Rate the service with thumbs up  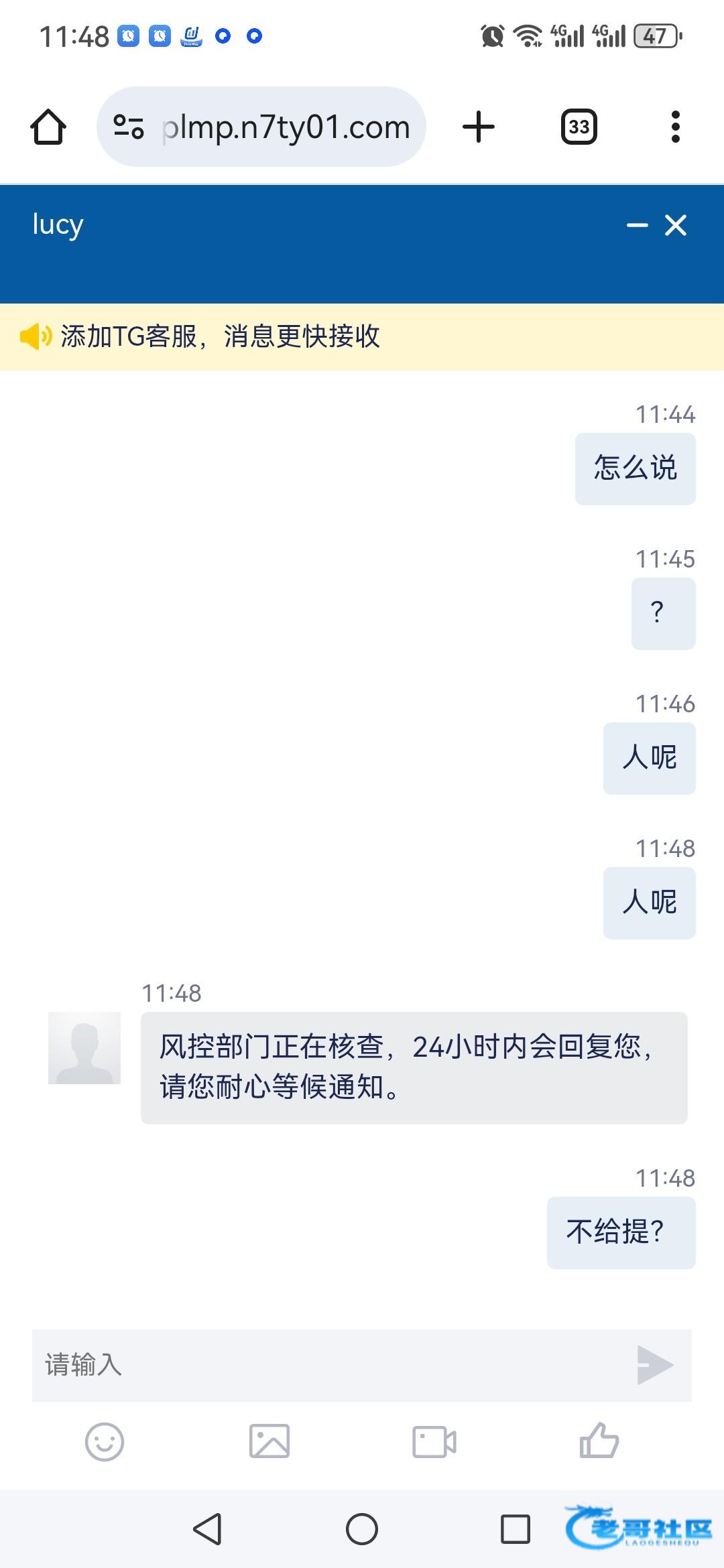tap(599, 1440)
